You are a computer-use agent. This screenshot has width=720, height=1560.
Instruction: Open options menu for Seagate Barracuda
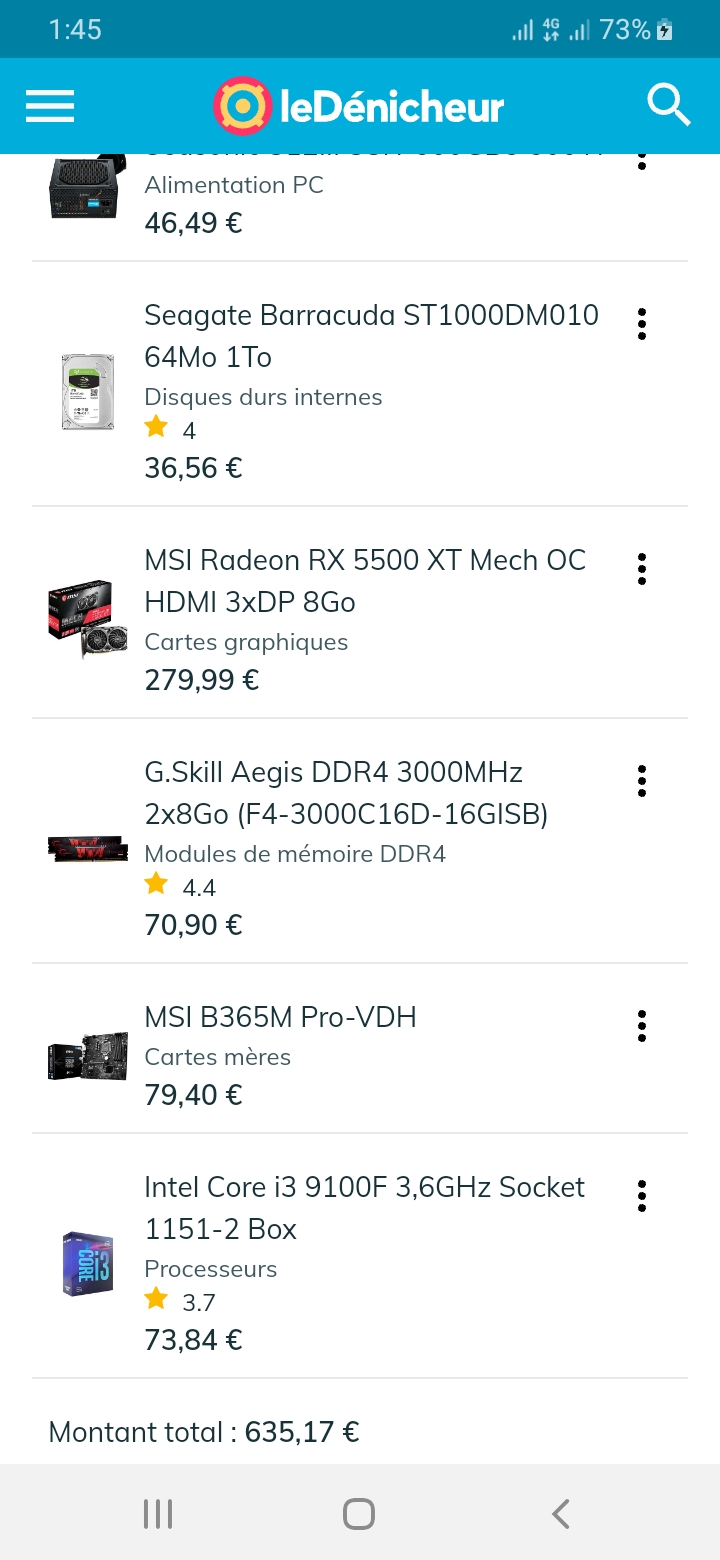642,324
